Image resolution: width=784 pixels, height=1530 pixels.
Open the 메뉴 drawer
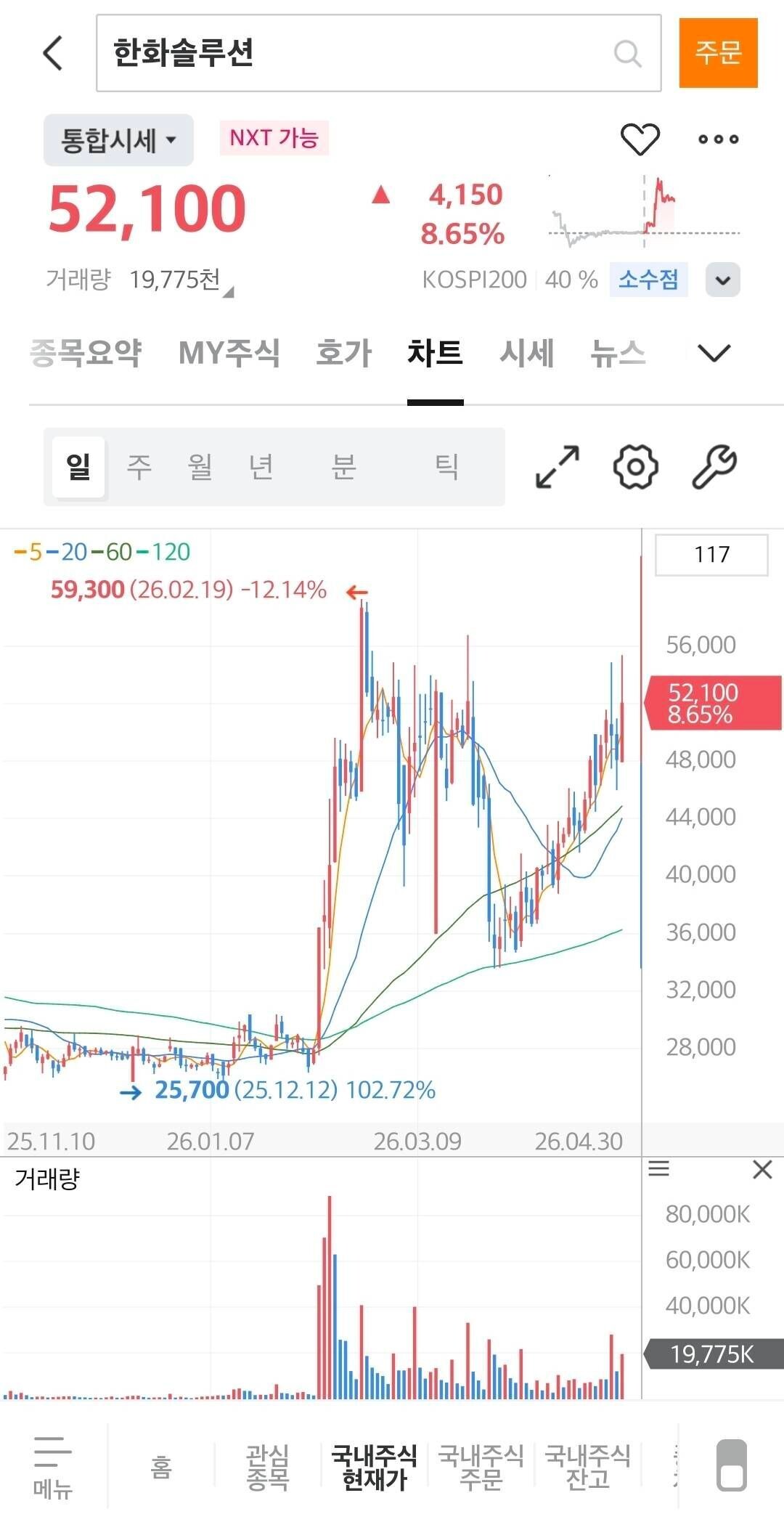click(53, 1468)
